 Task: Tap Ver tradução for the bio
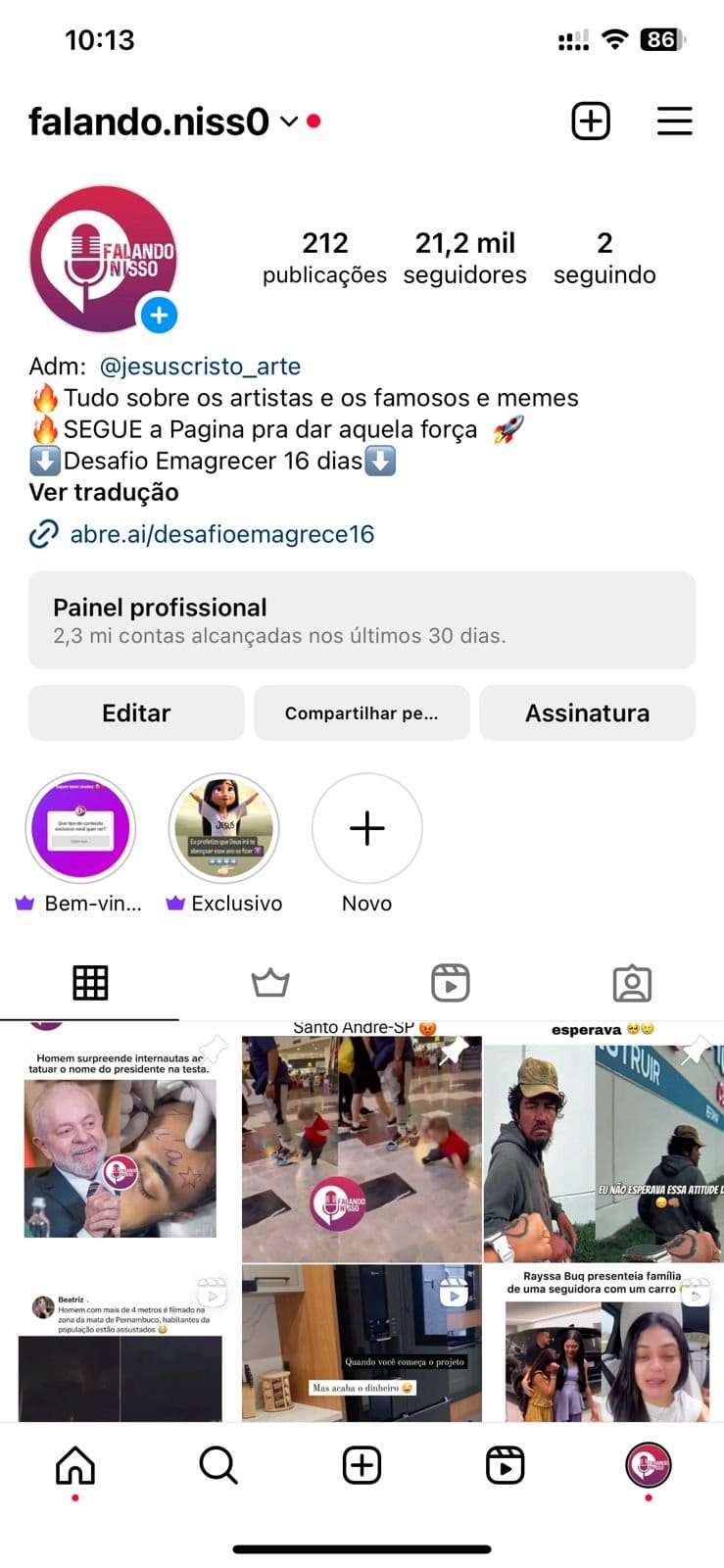(x=104, y=492)
